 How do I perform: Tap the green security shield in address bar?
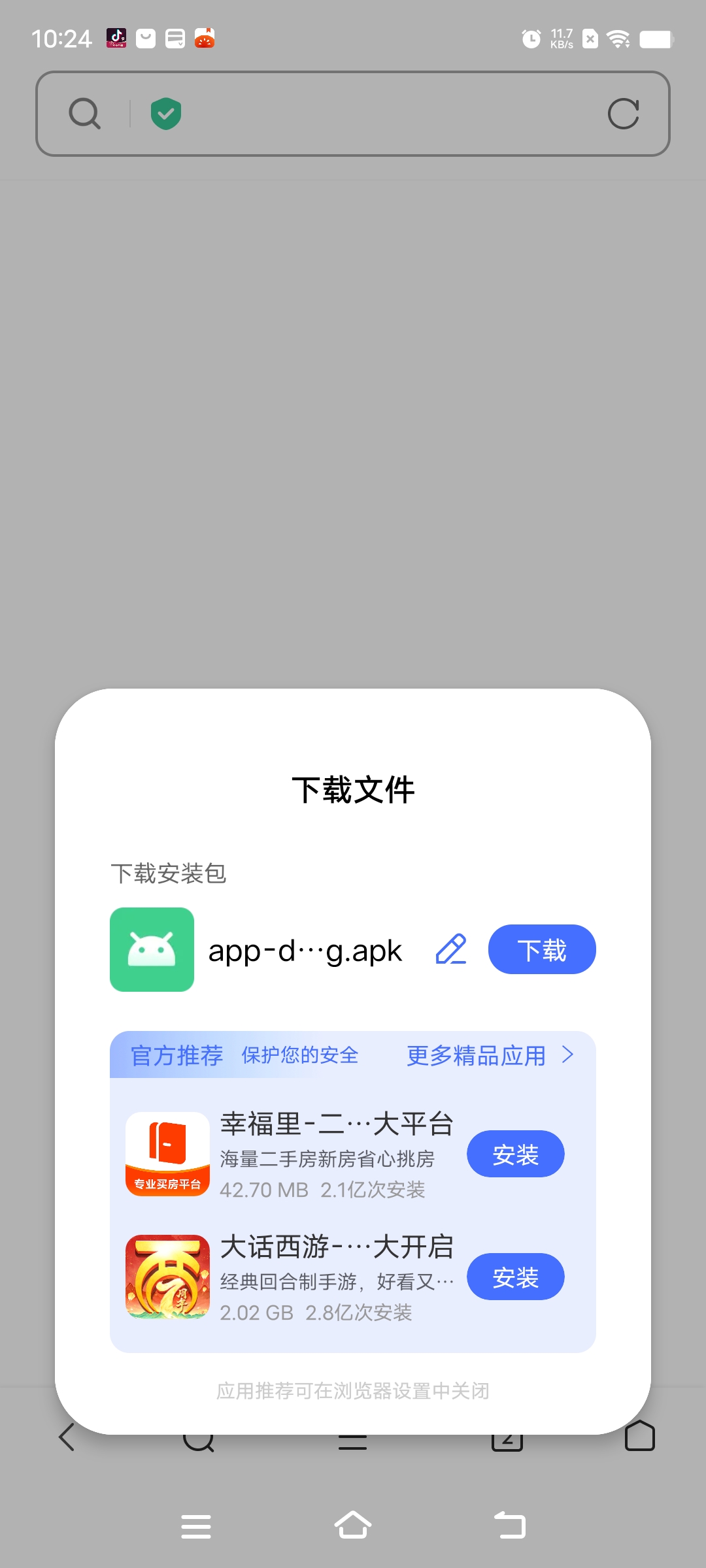click(165, 112)
